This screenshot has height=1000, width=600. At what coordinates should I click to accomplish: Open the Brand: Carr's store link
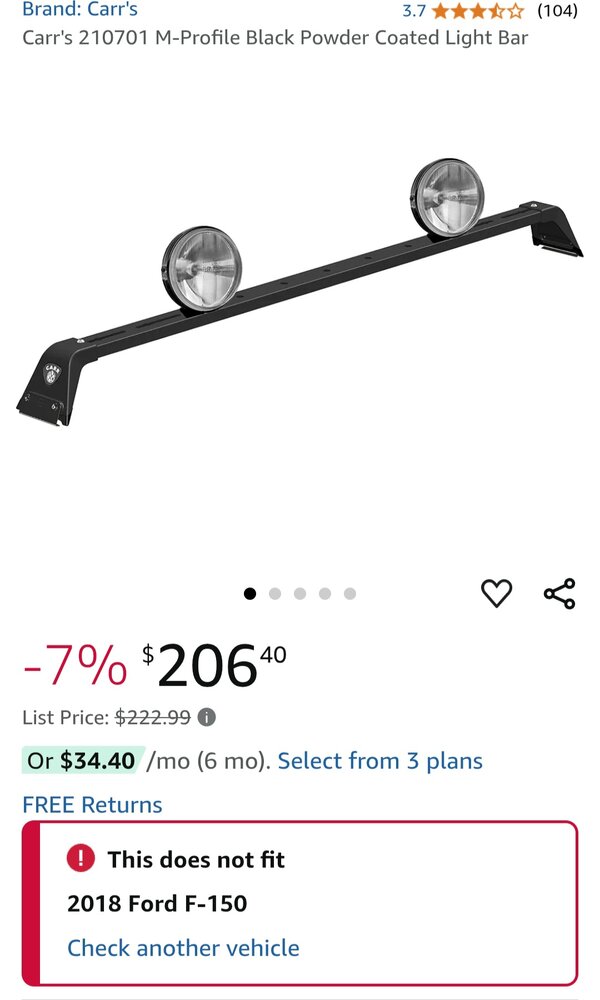[80, 10]
